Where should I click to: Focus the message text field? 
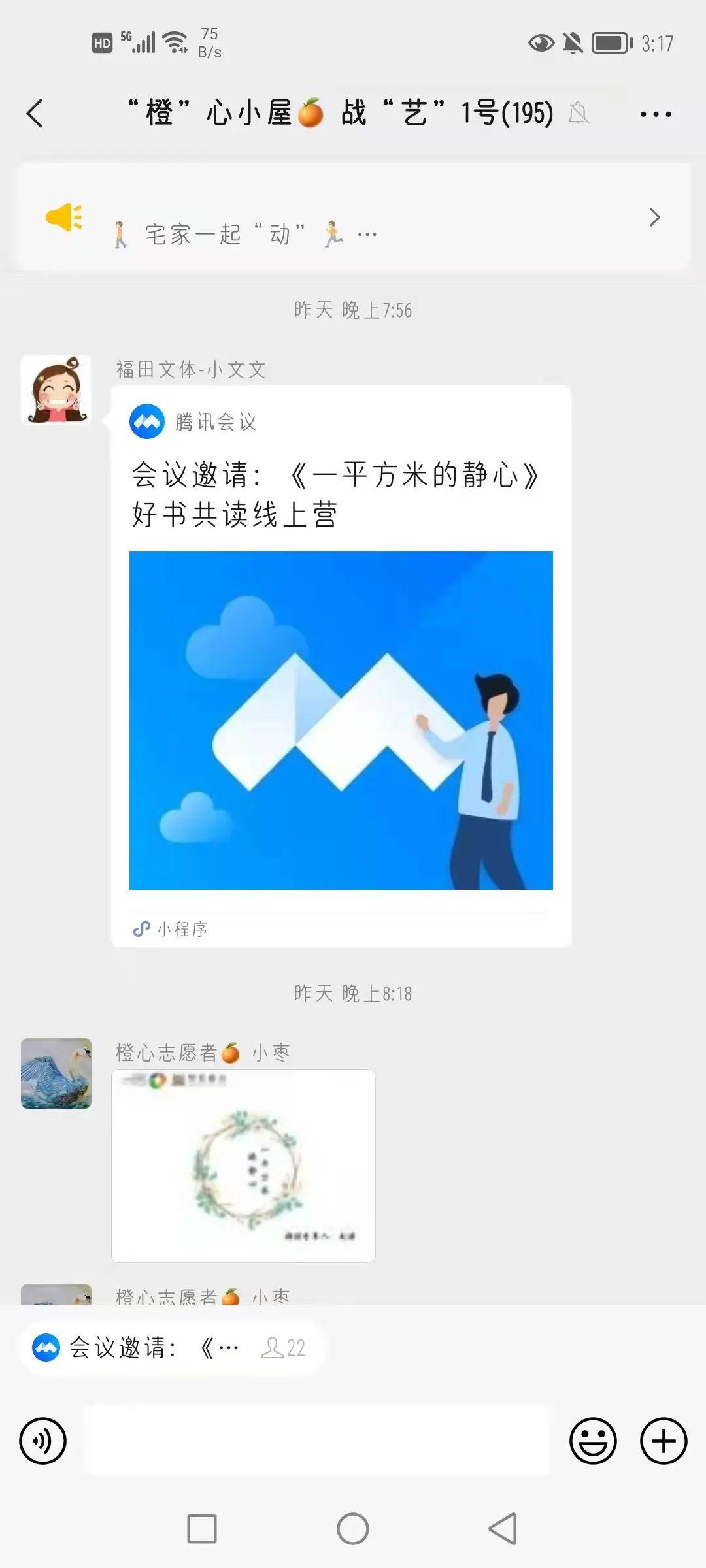coord(318,1441)
